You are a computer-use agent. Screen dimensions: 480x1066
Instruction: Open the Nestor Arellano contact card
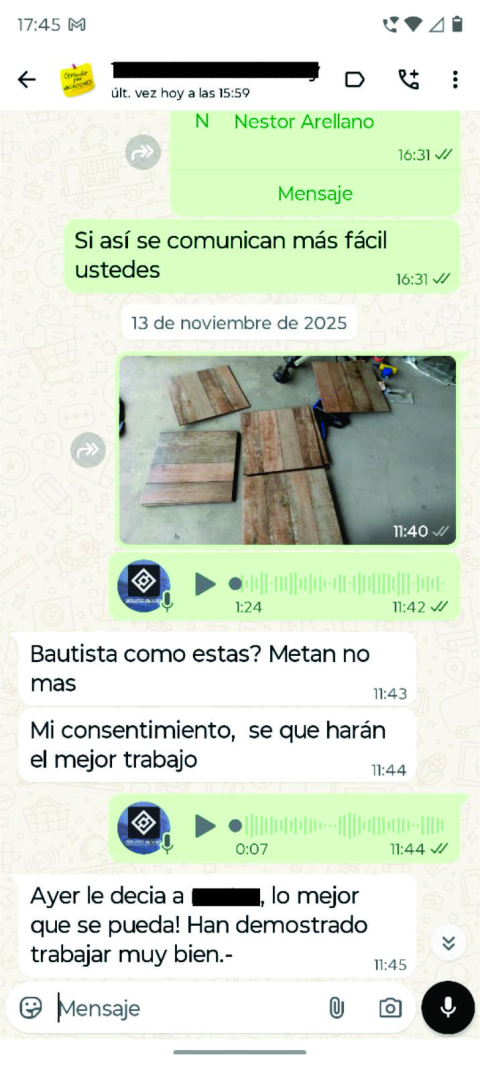[x=315, y=138]
